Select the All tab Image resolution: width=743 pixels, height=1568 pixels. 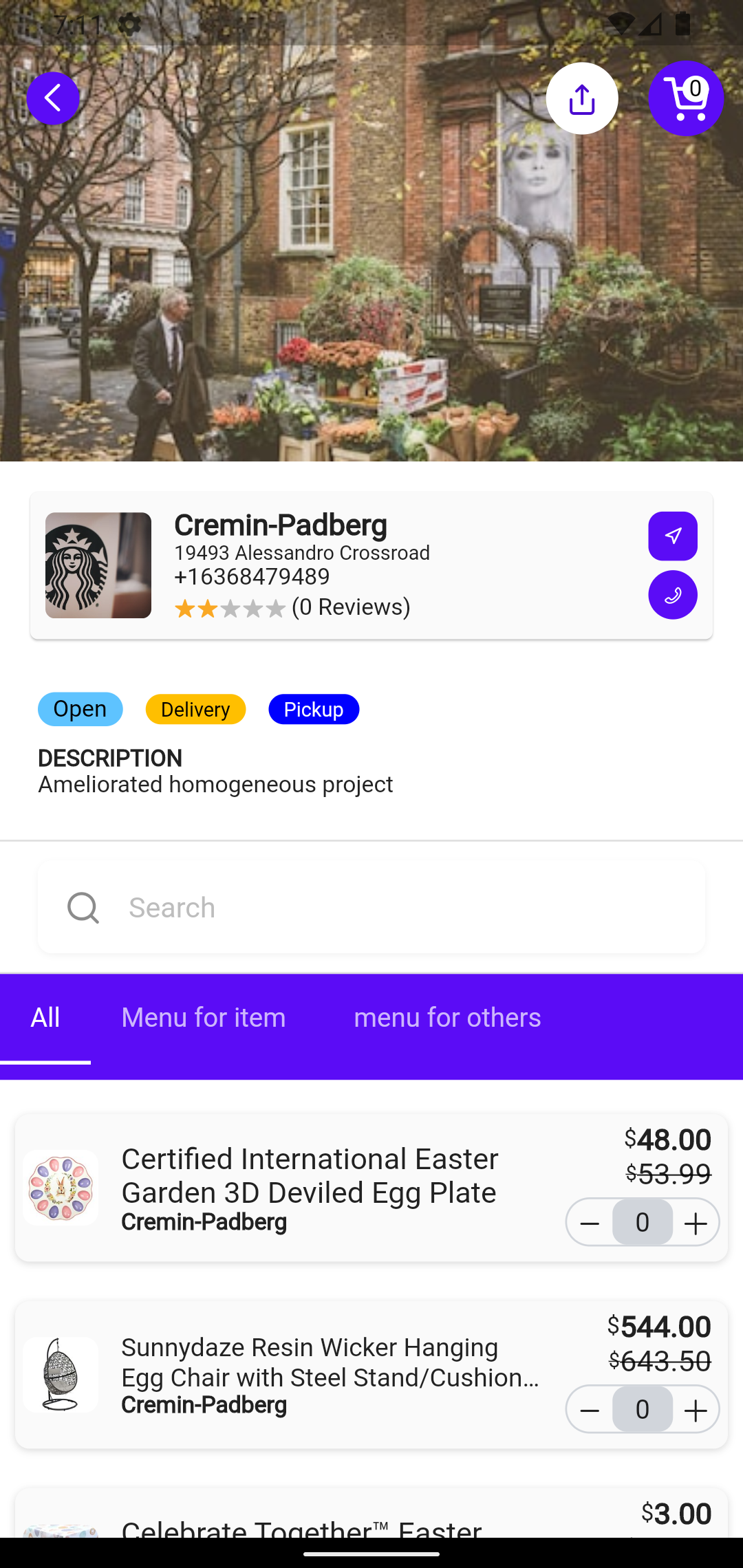[45, 1019]
